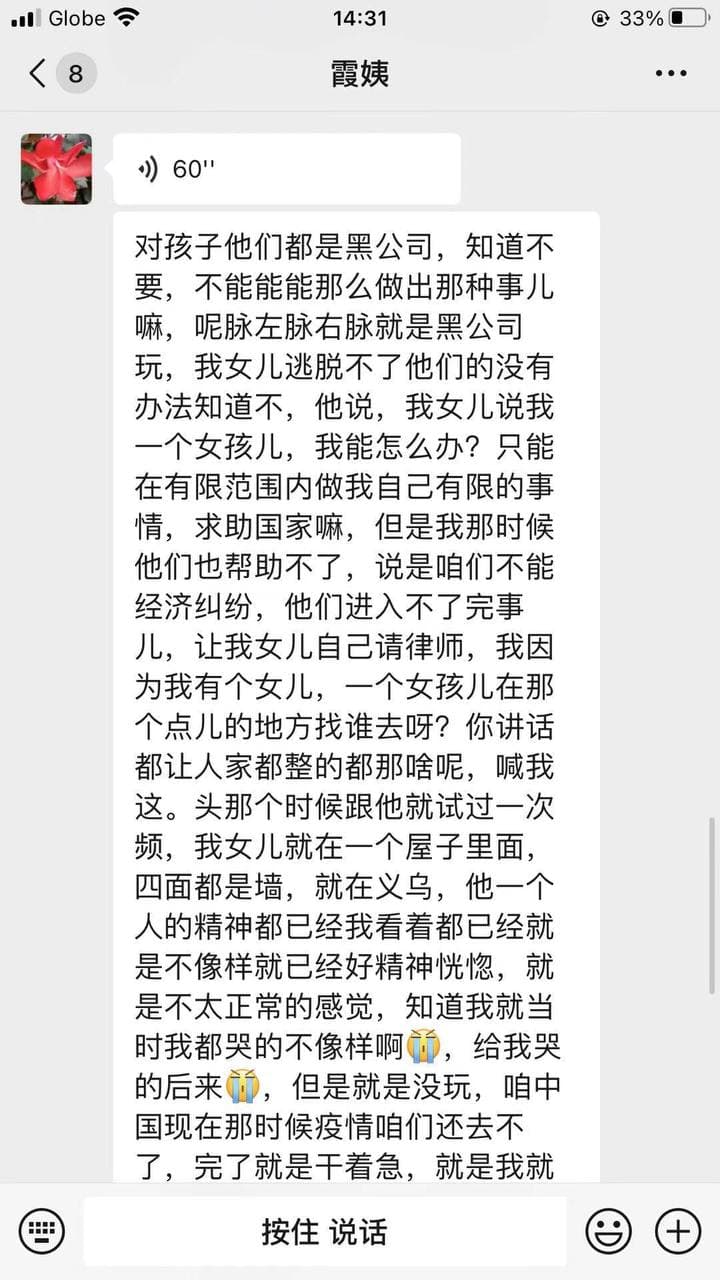Play the 60-second voice message

point(286,169)
